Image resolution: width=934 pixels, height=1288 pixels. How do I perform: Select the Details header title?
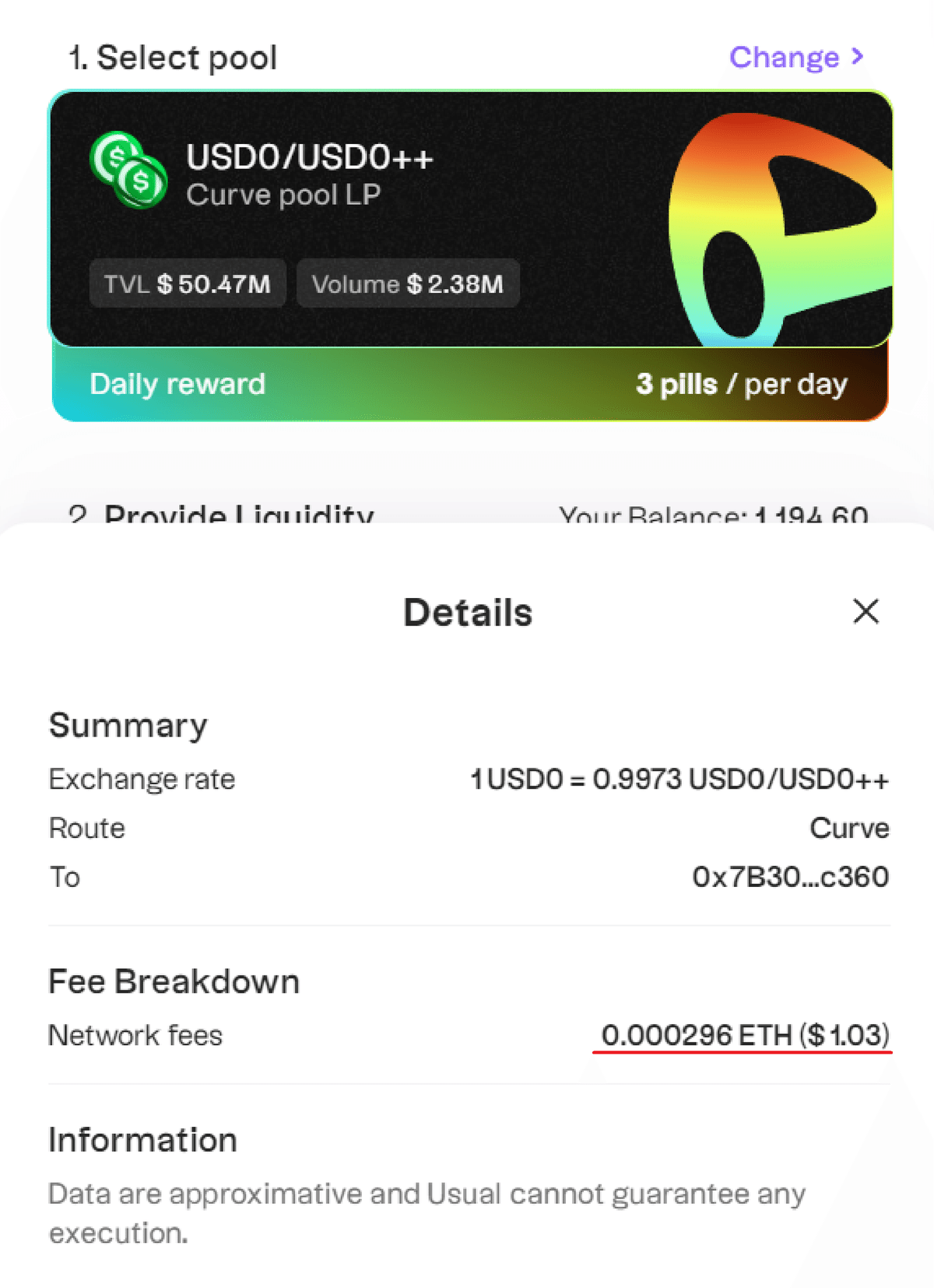466,612
